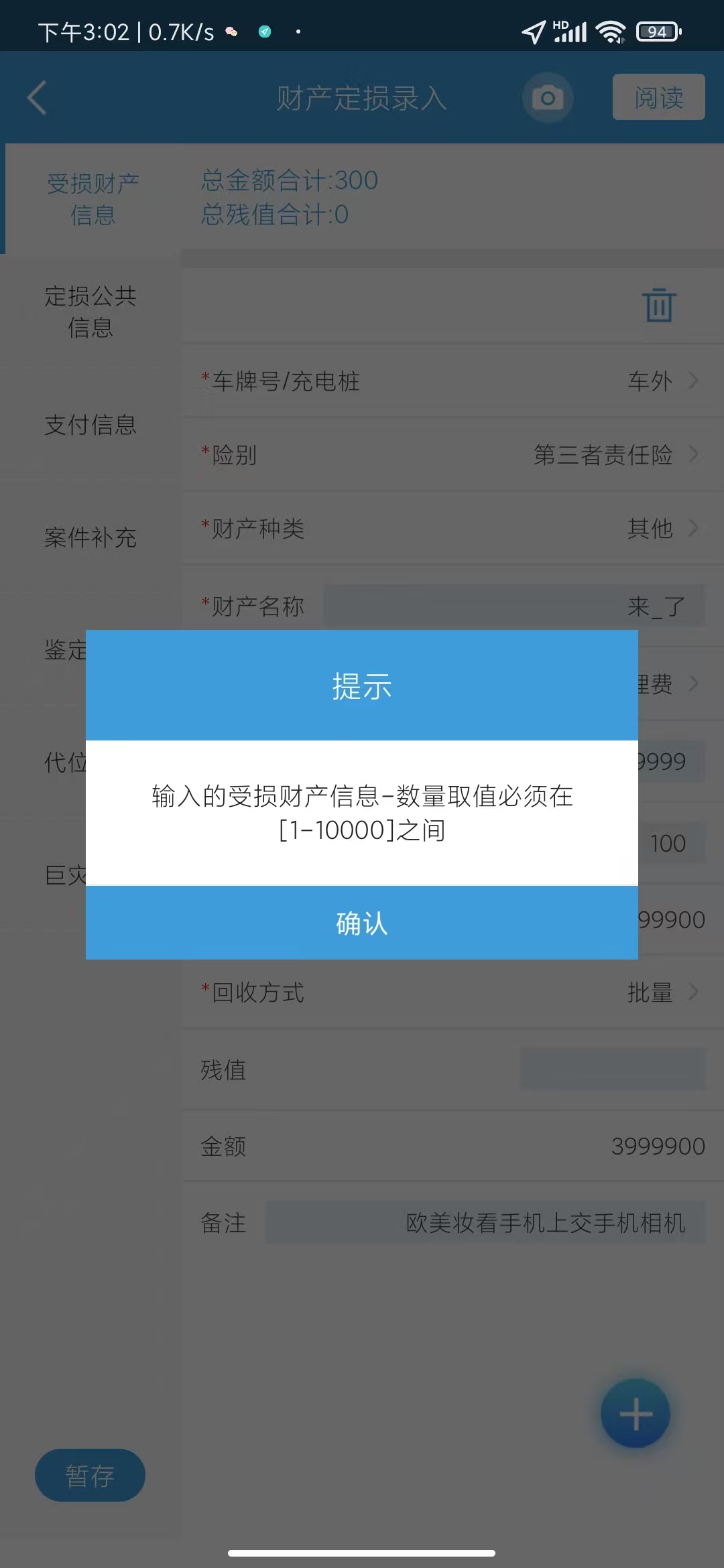Open the 案件补充 section
This screenshot has width=724, height=1568.
pyautogui.click(x=90, y=537)
